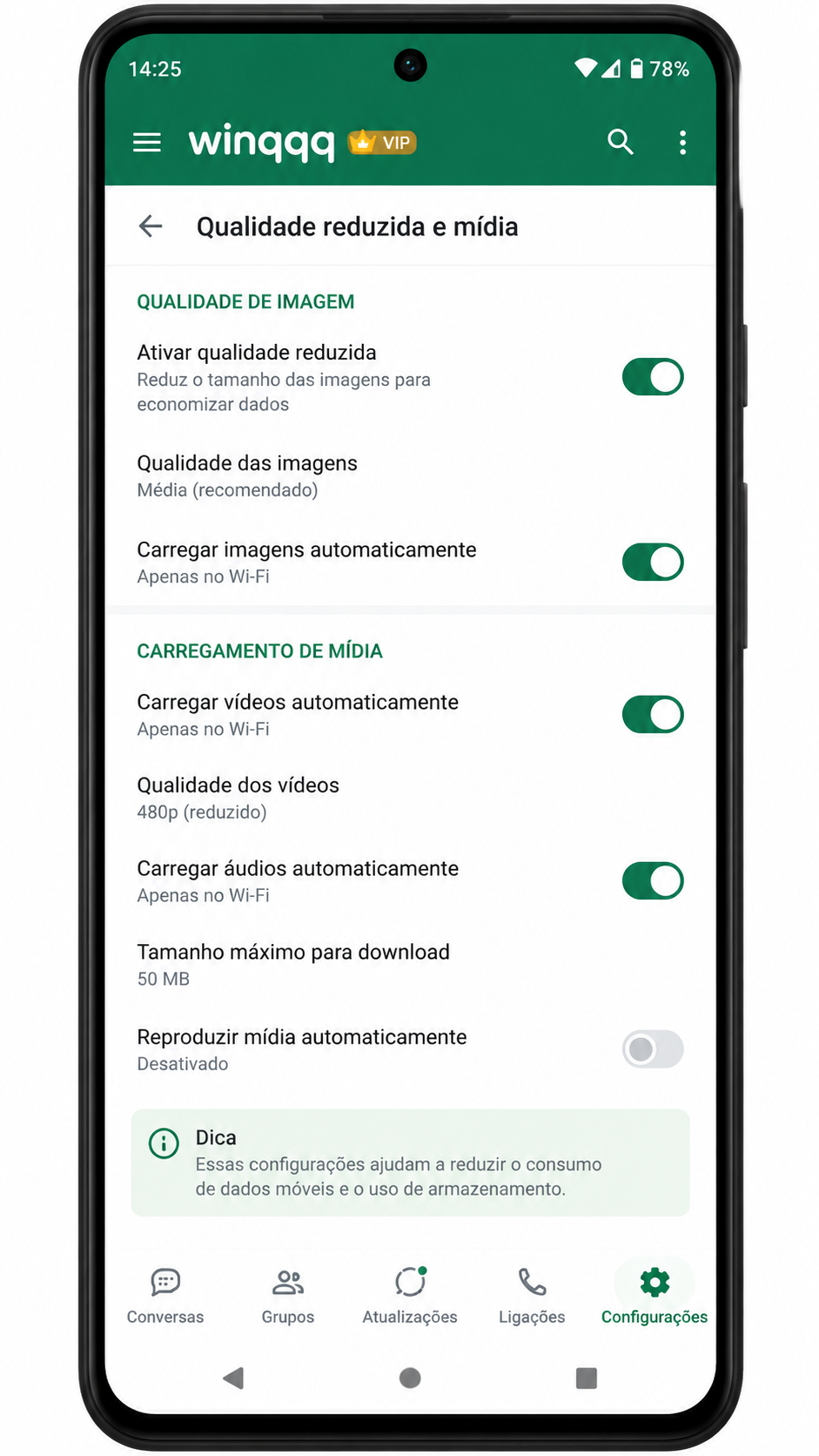Toggle Carregar imagens automaticamente
Image resolution: width=819 pixels, height=1456 pixels.
point(653,563)
